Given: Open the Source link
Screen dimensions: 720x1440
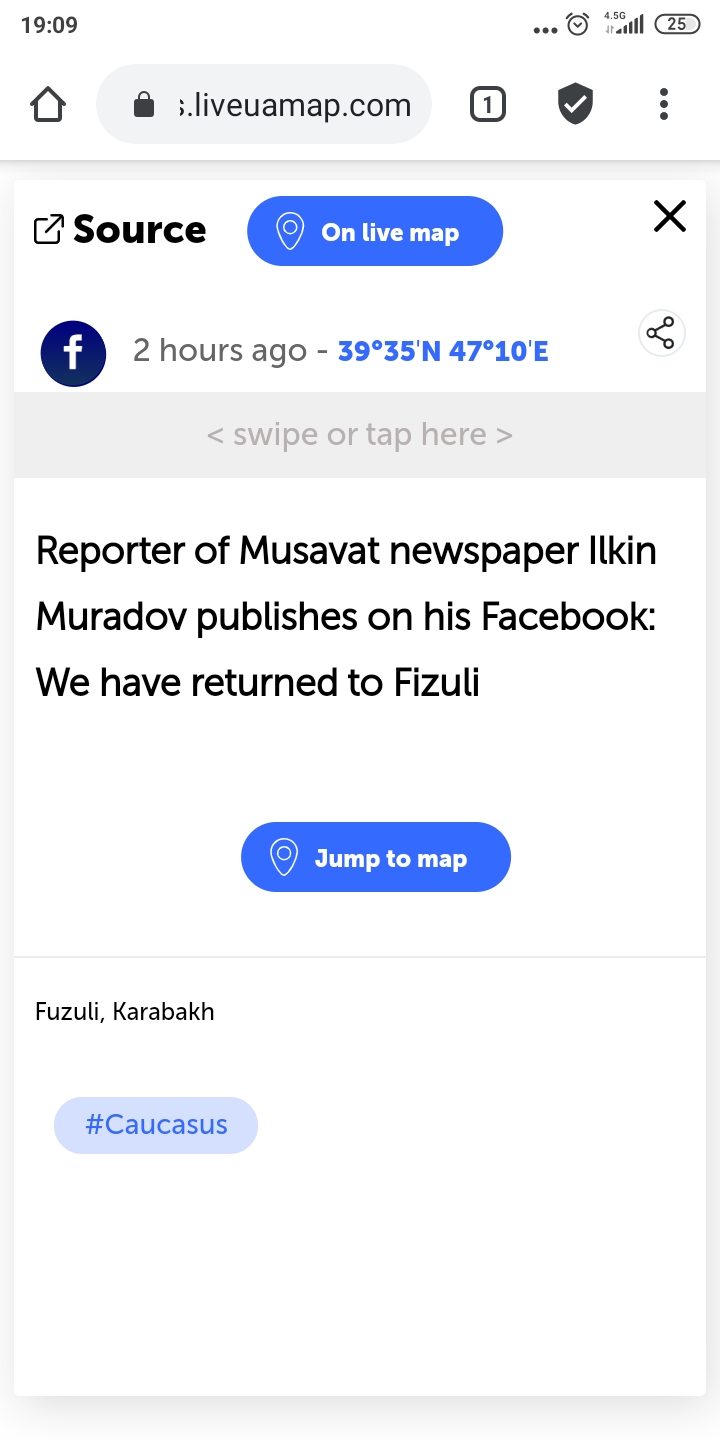Looking at the screenshot, I should 120,230.
